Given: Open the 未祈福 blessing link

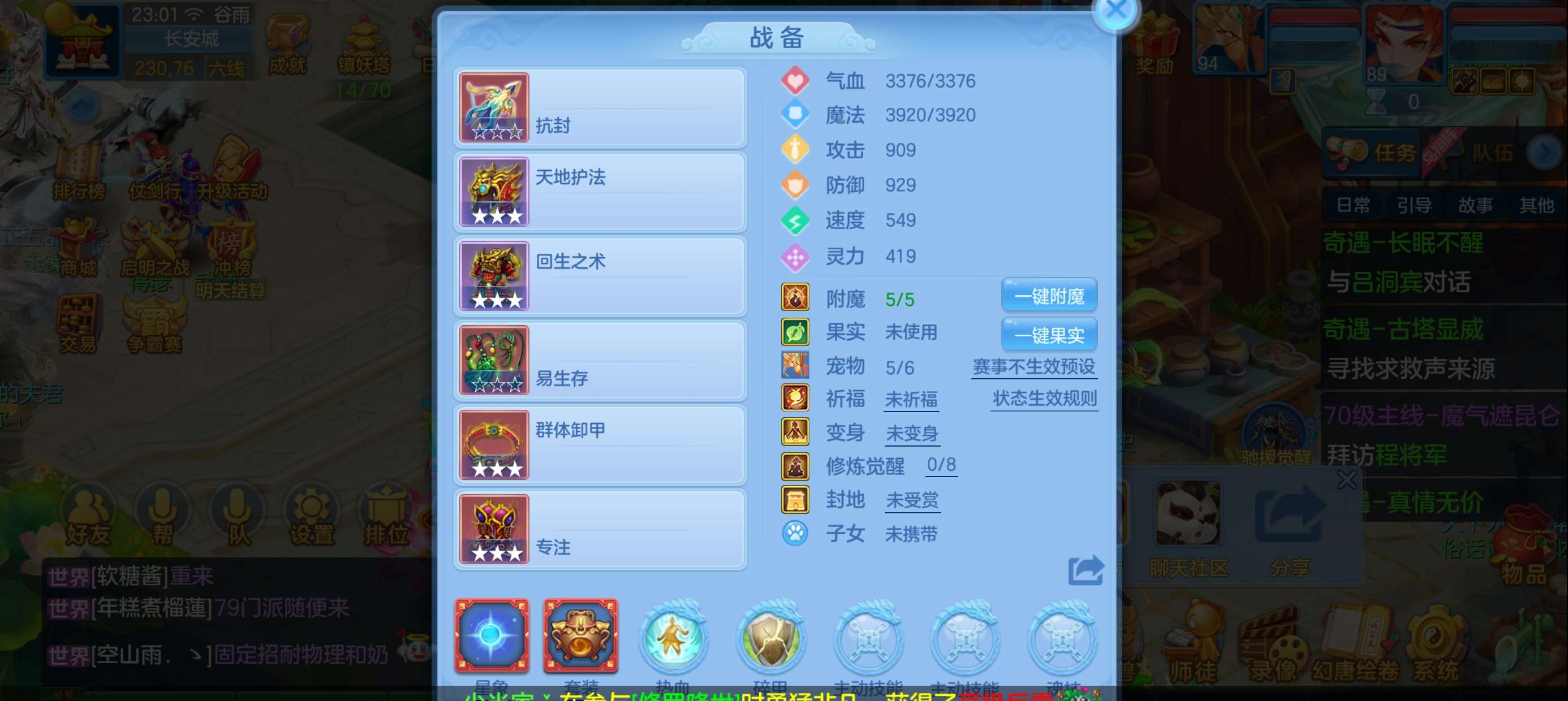Looking at the screenshot, I should coord(911,400).
